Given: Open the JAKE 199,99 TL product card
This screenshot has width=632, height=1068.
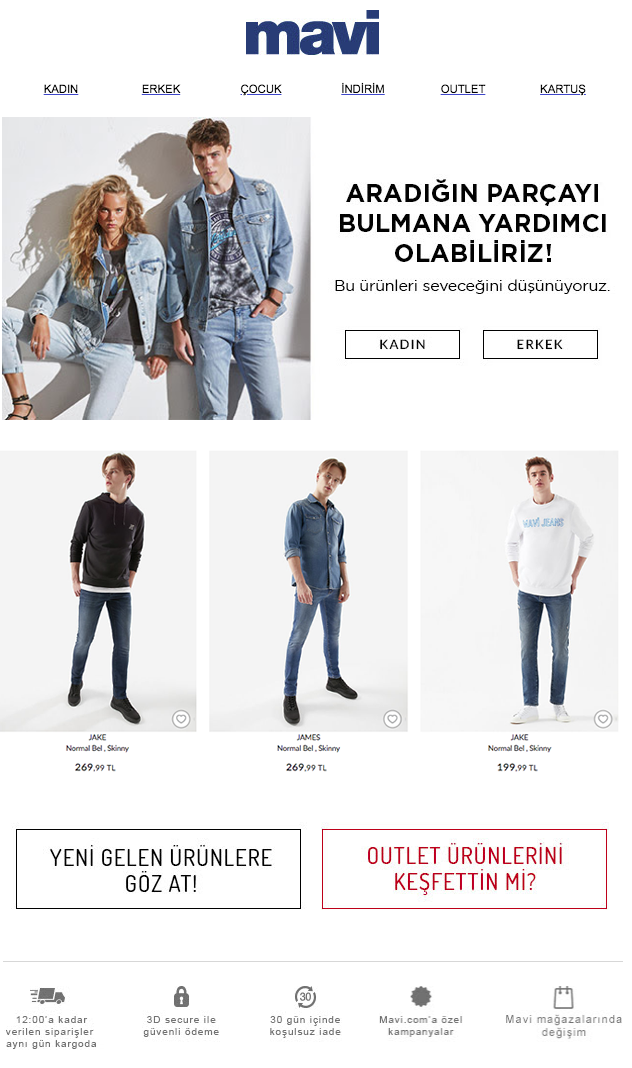Looking at the screenshot, I should pyautogui.click(x=519, y=613).
